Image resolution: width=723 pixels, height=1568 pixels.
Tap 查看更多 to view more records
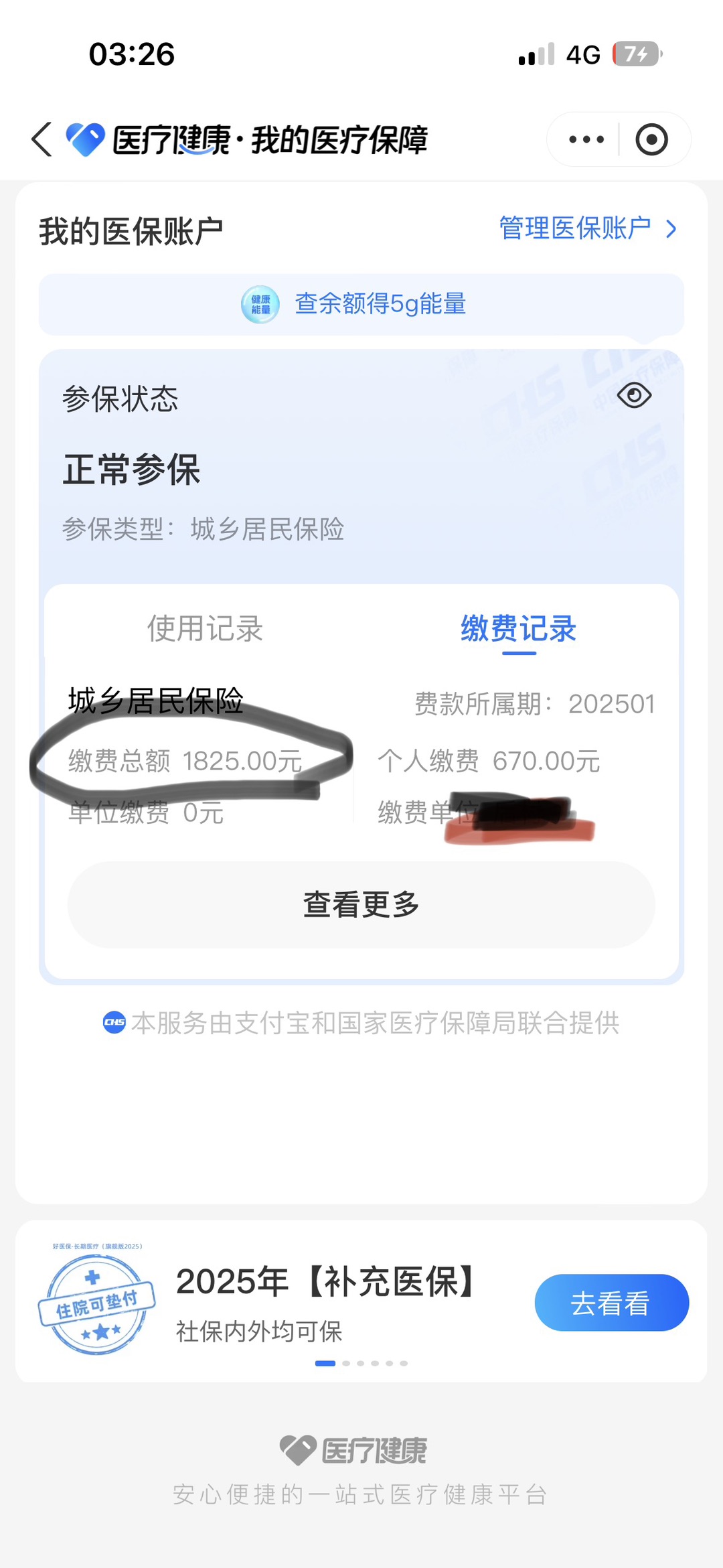pyautogui.click(x=361, y=904)
